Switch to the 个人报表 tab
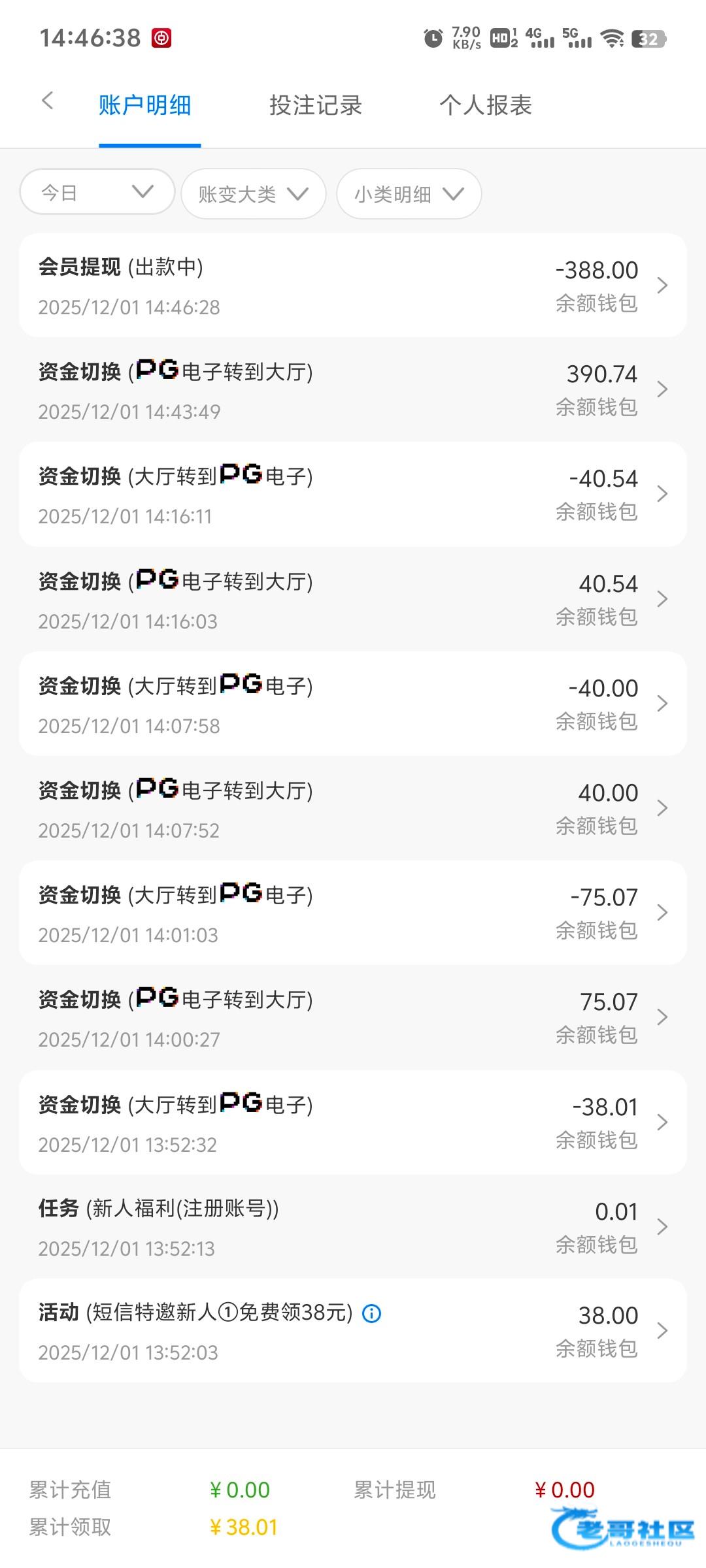Image resolution: width=706 pixels, height=1568 pixels. [x=486, y=105]
